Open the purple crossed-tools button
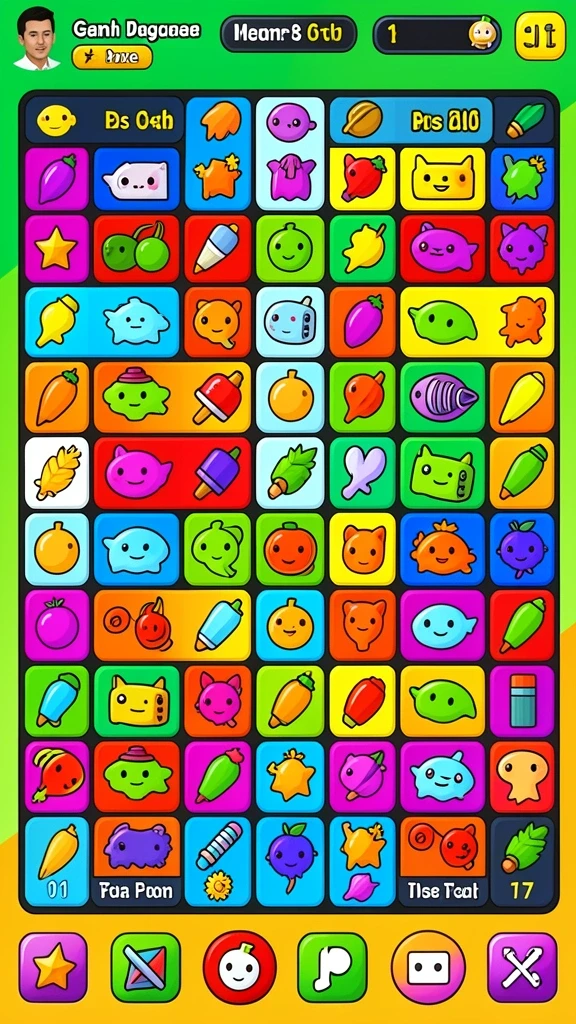This screenshot has width=576, height=1024. point(522,967)
